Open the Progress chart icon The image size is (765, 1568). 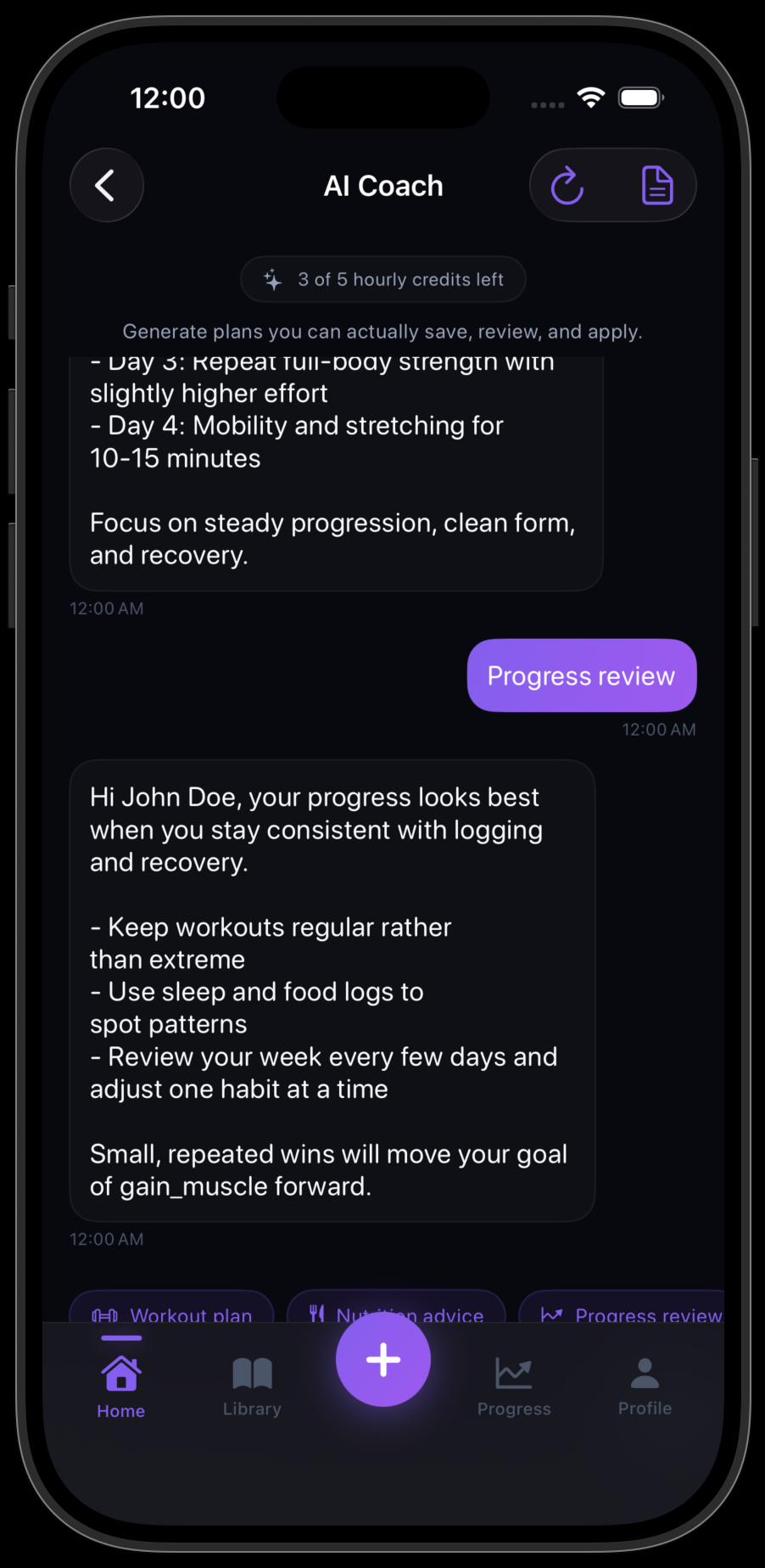pyautogui.click(x=513, y=1372)
